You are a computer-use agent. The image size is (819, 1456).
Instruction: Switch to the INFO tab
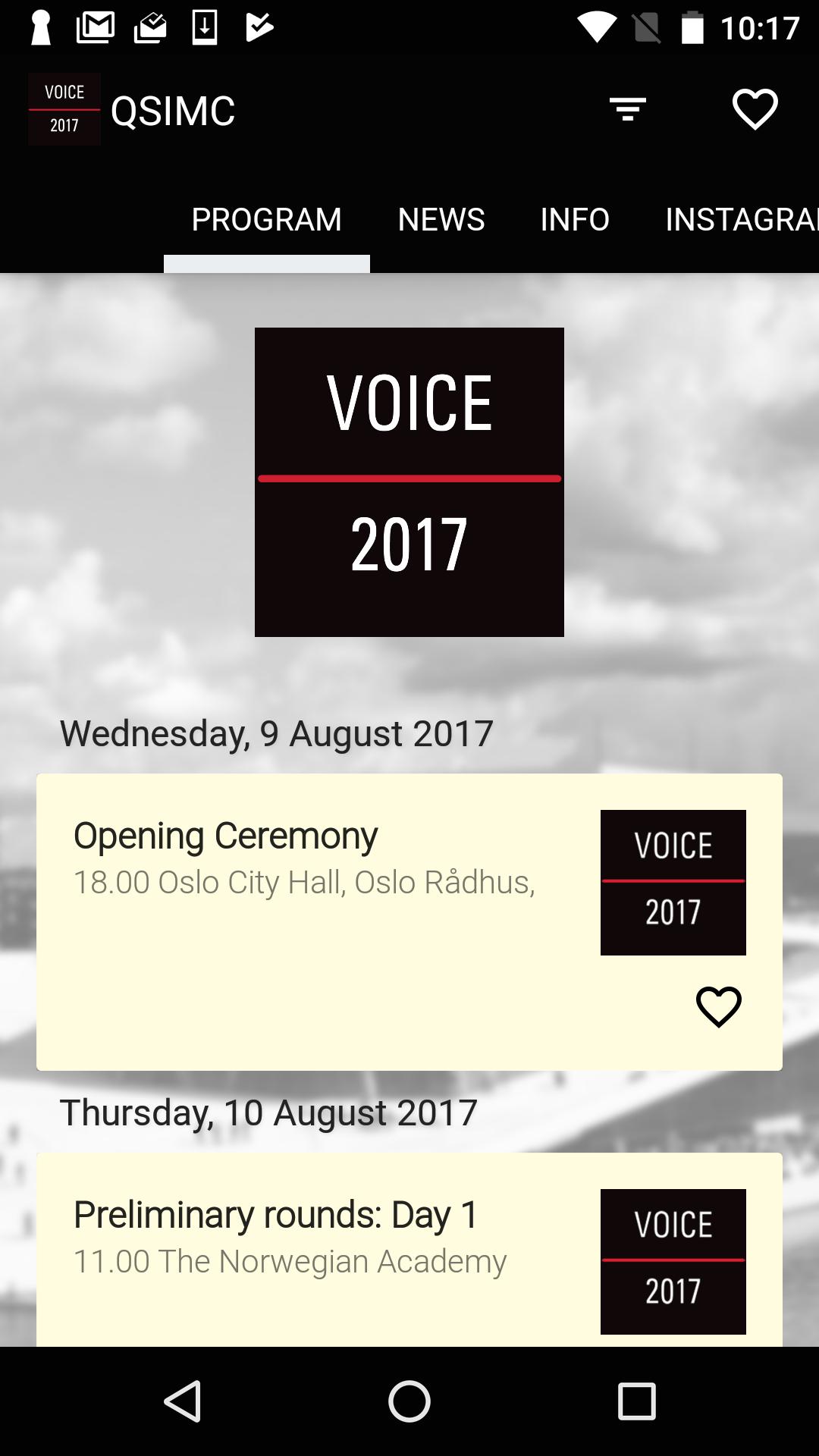click(x=574, y=220)
